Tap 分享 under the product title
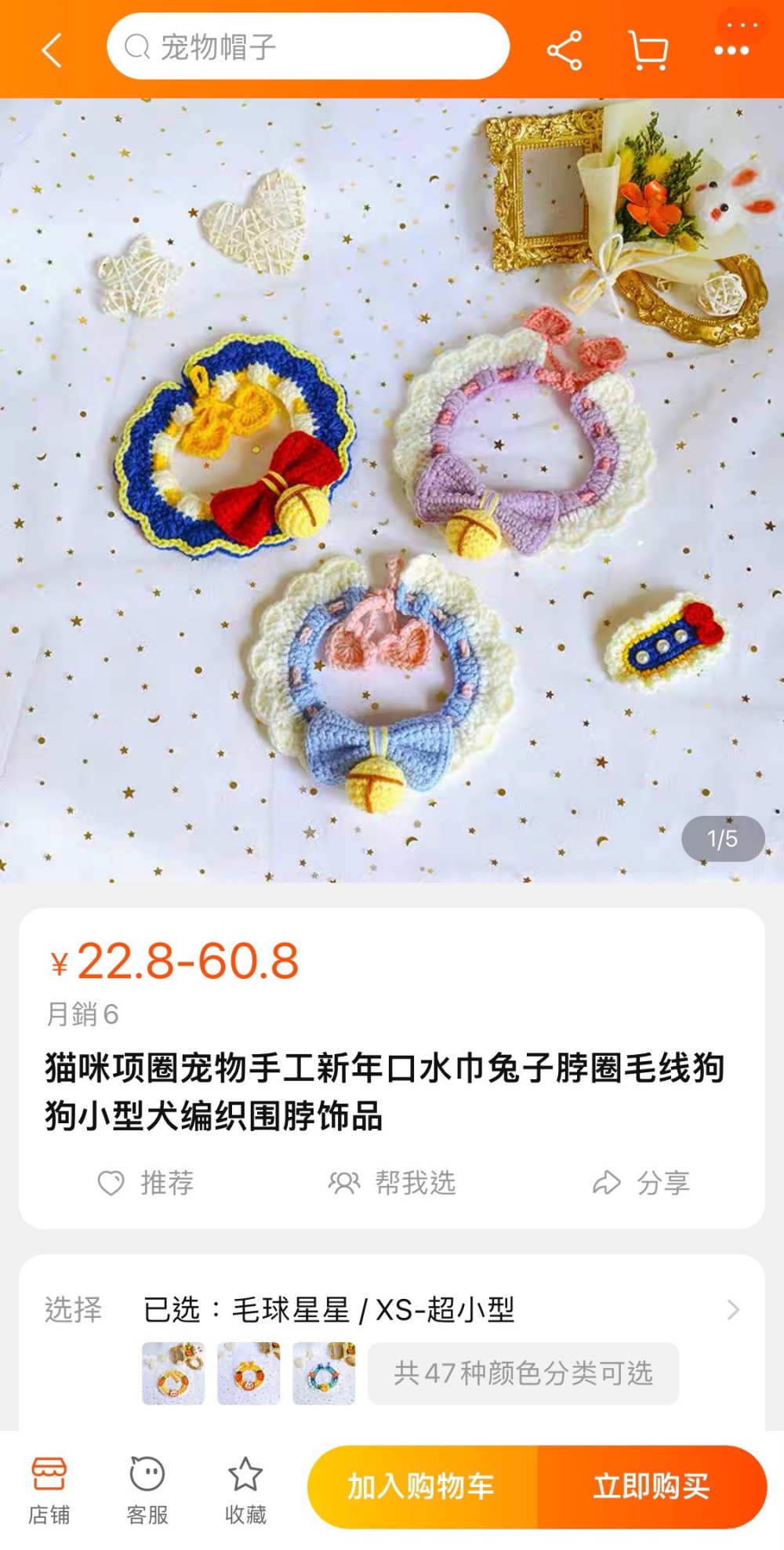 tap(641, 1182)
